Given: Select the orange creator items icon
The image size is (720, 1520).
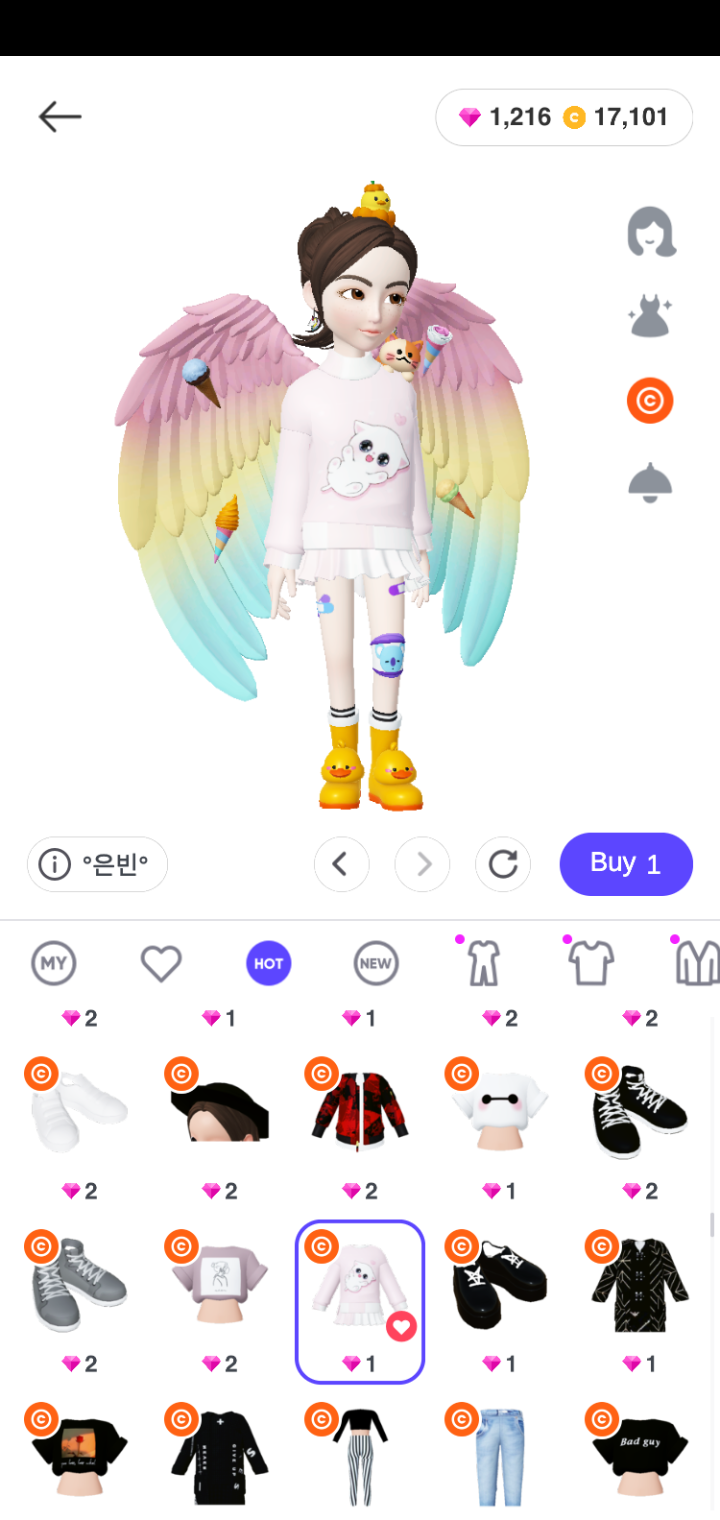Looking at the screenshot, I should [650, 402].
